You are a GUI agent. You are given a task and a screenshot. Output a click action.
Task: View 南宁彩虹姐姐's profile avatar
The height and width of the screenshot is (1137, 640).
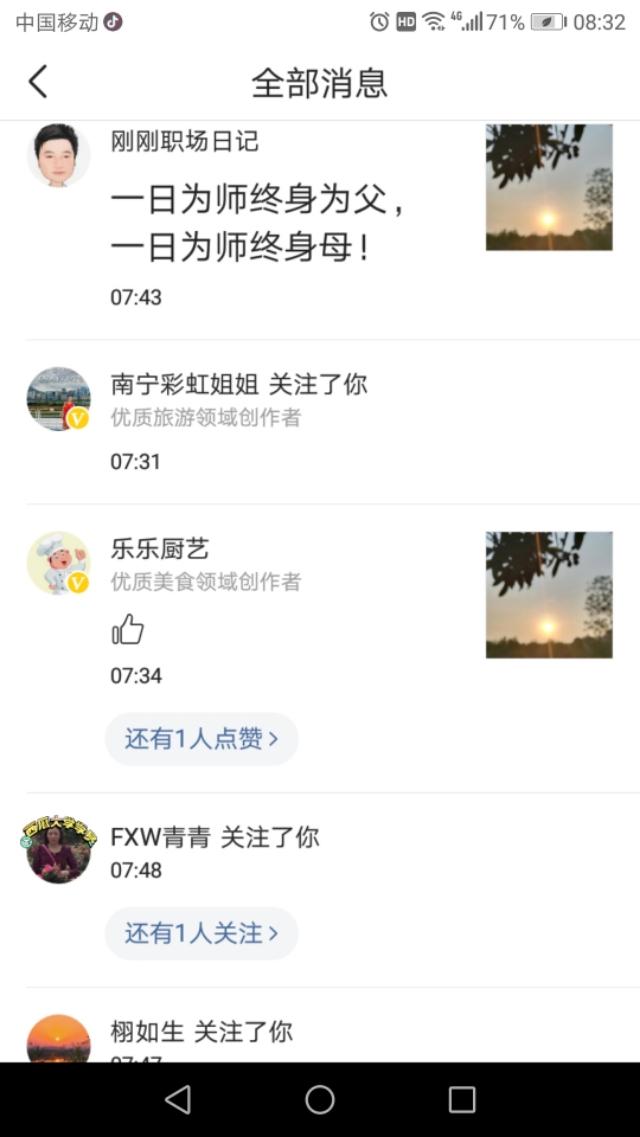[58, 399]
